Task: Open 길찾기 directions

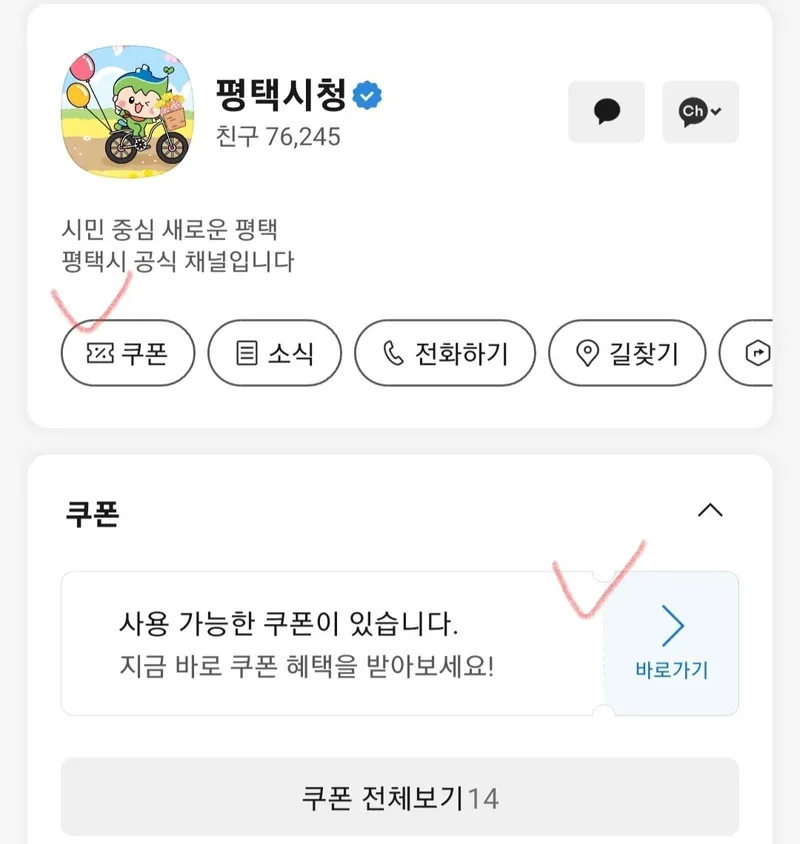Action: click(x=628, y=353)
